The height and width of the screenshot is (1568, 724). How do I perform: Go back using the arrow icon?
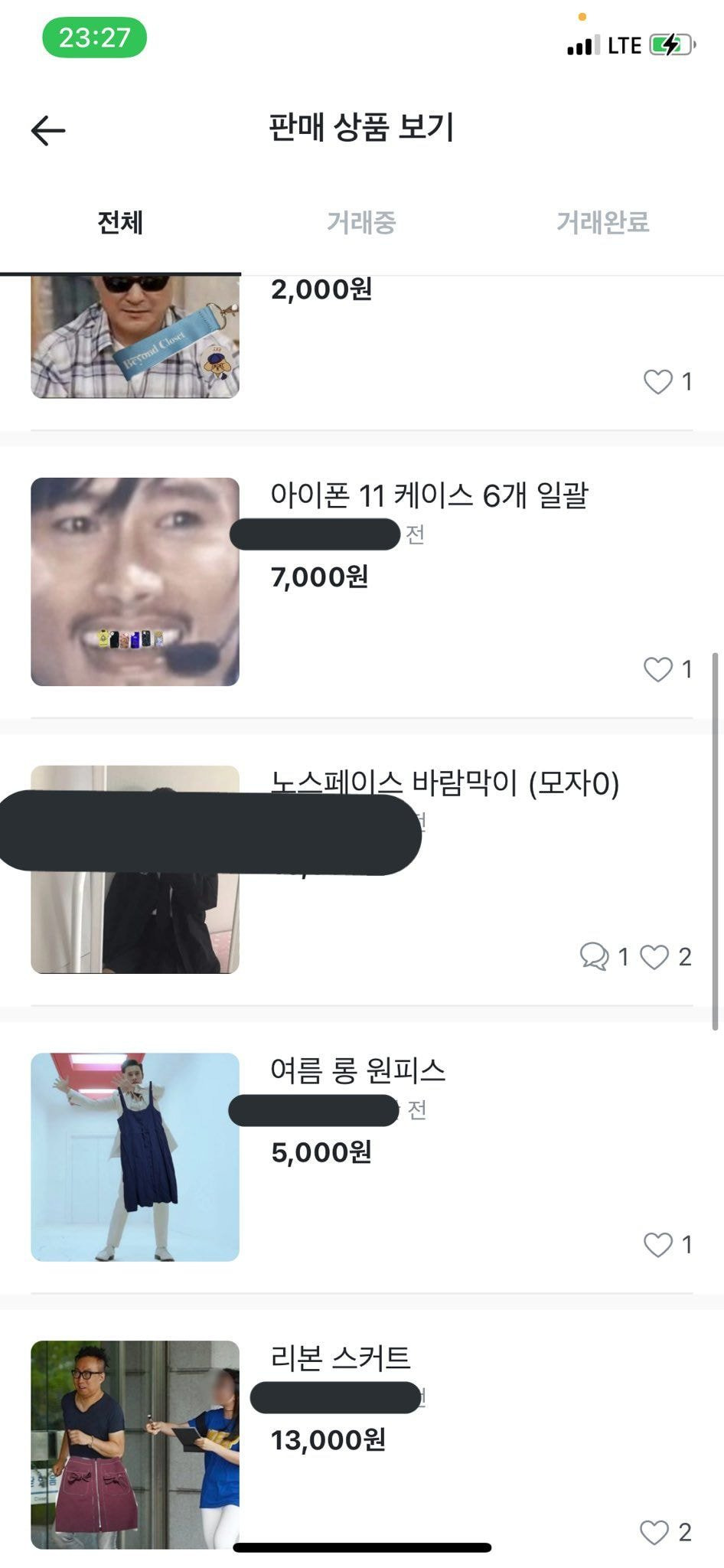48,131
